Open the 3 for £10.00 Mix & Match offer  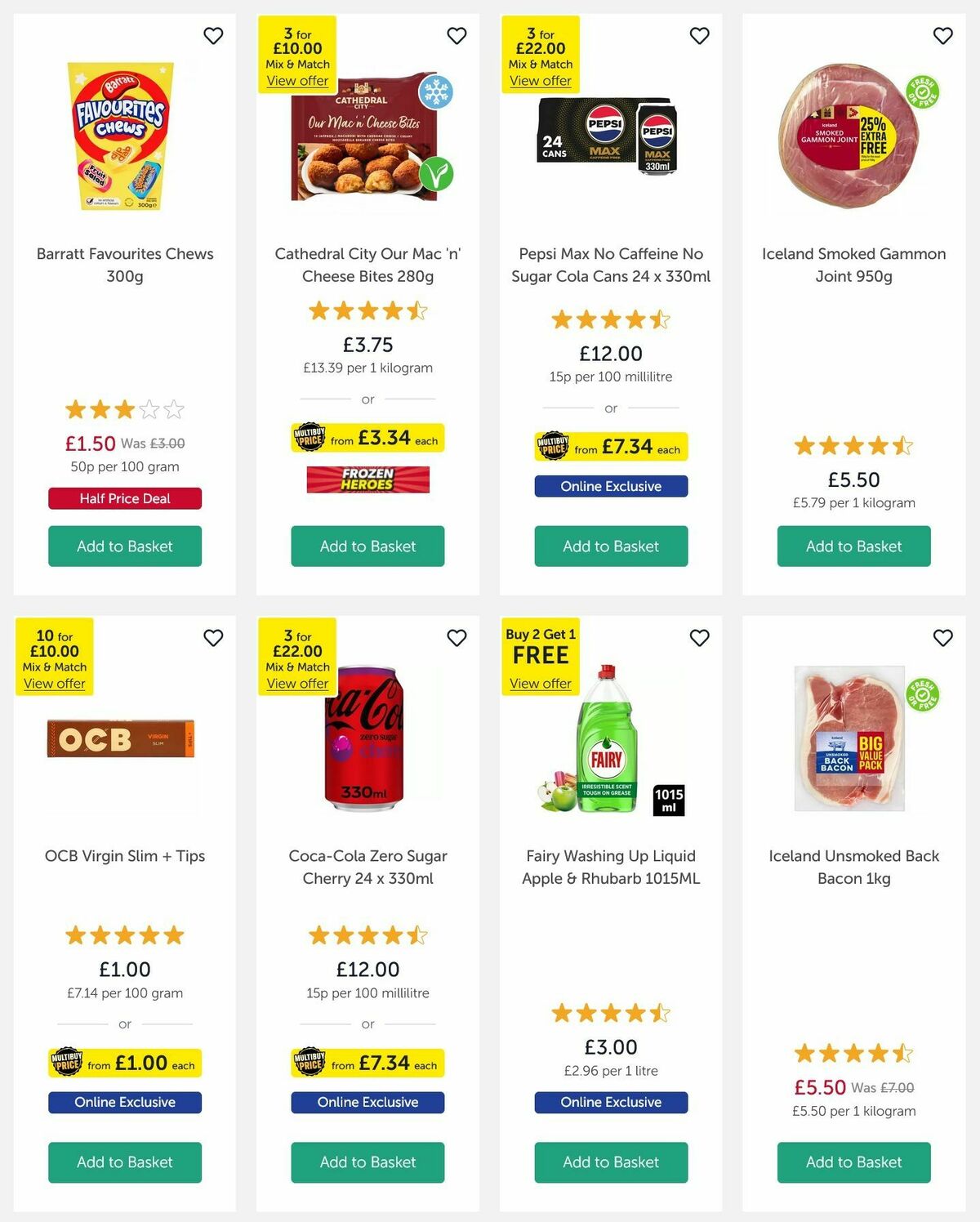click(x=296, y=81)
